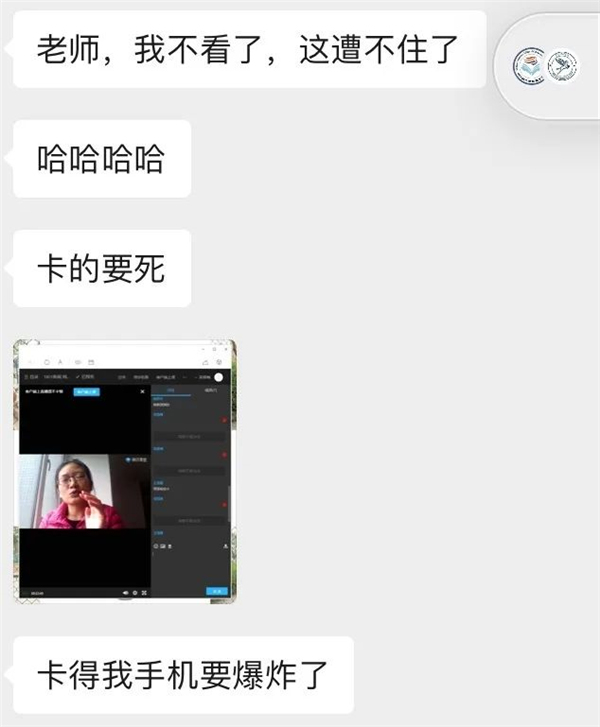This screenshot has width=600, height=727.
Task: Open the floating window bubble
Action: 548,66
